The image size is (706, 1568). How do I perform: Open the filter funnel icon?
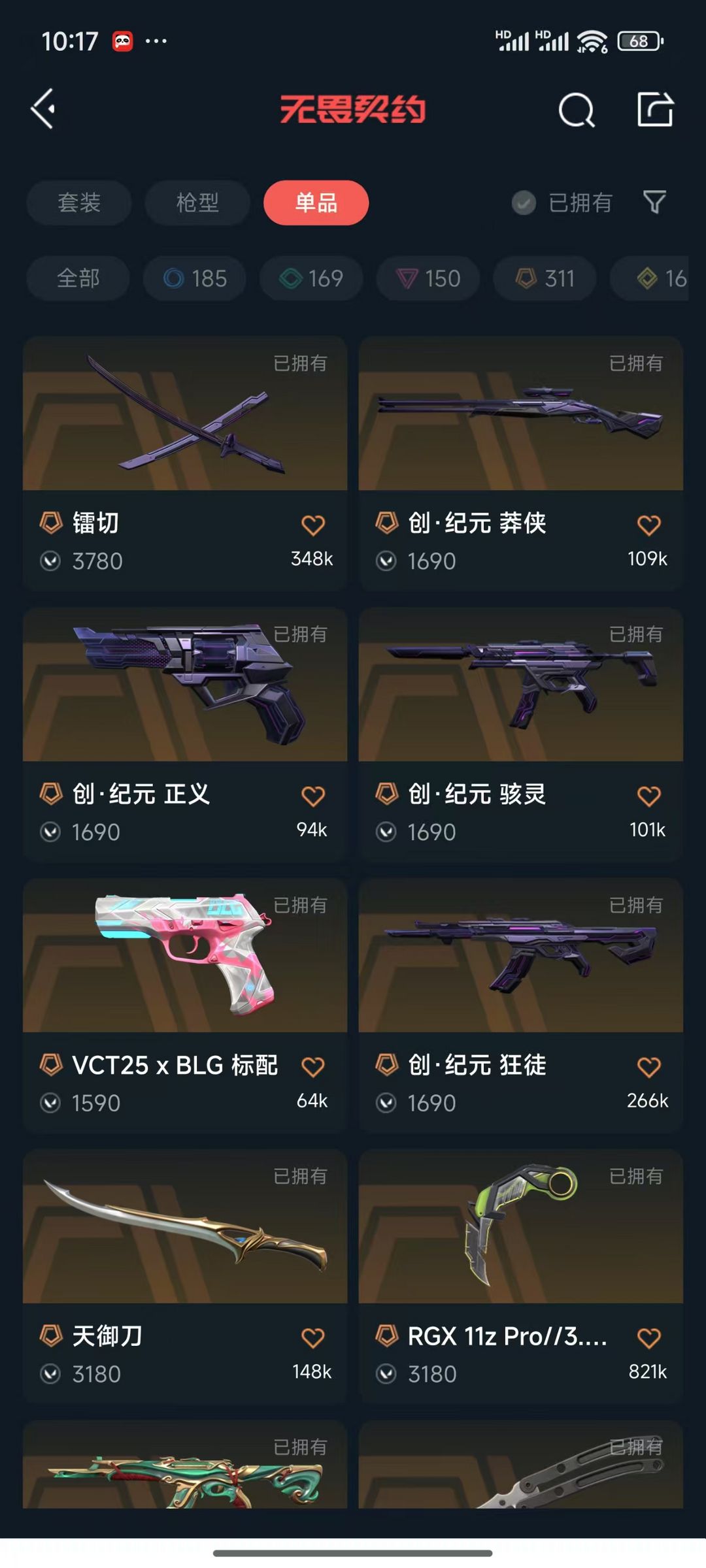tap(654, 202)
